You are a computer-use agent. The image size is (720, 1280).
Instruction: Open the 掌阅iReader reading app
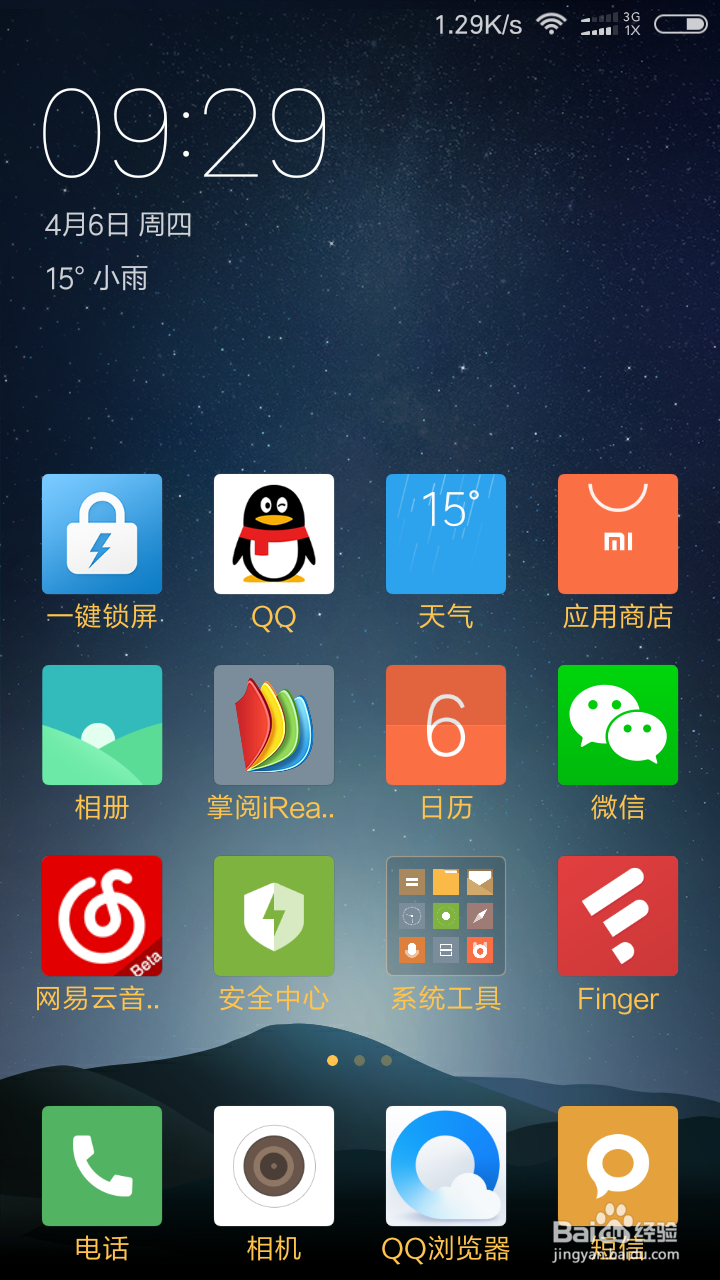point(274,725)
